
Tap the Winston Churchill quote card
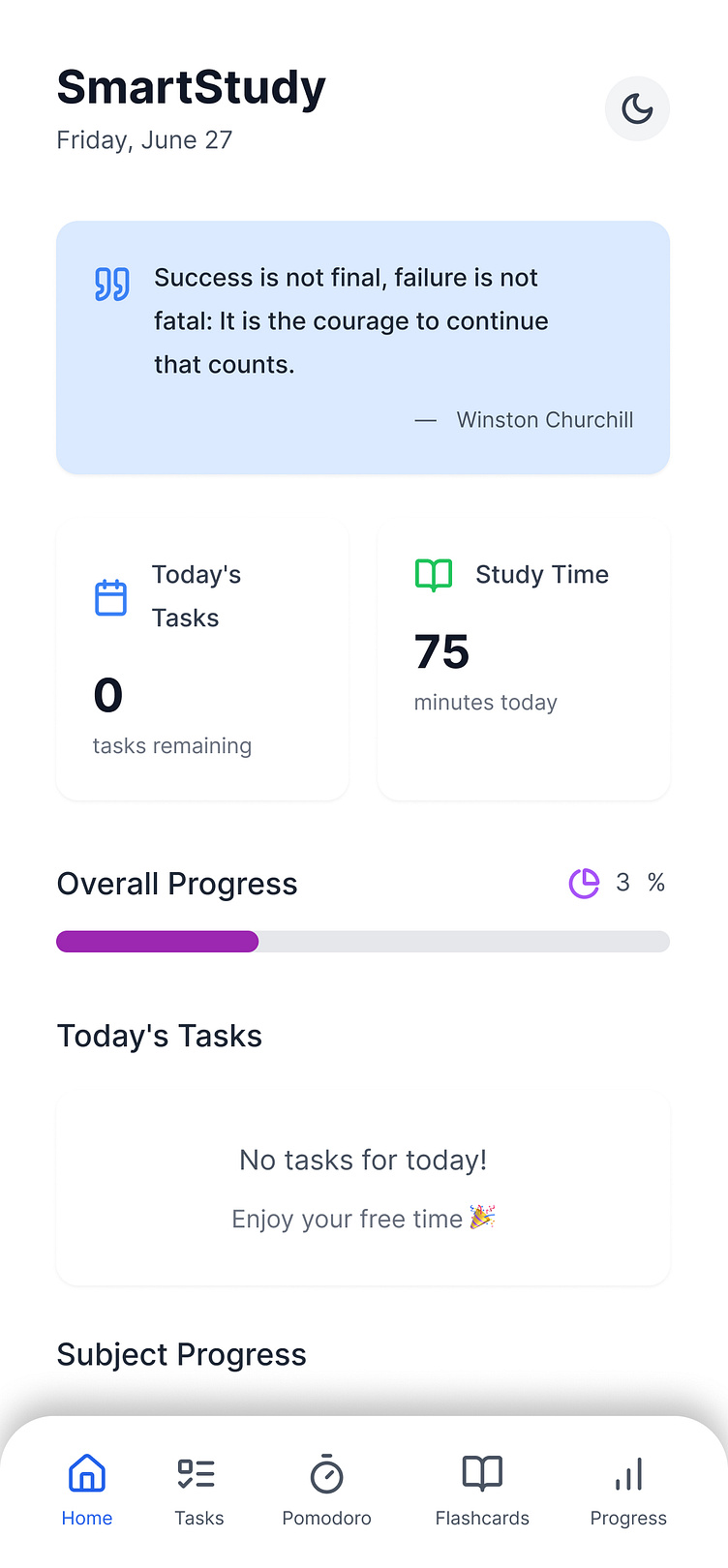[363, 347]
